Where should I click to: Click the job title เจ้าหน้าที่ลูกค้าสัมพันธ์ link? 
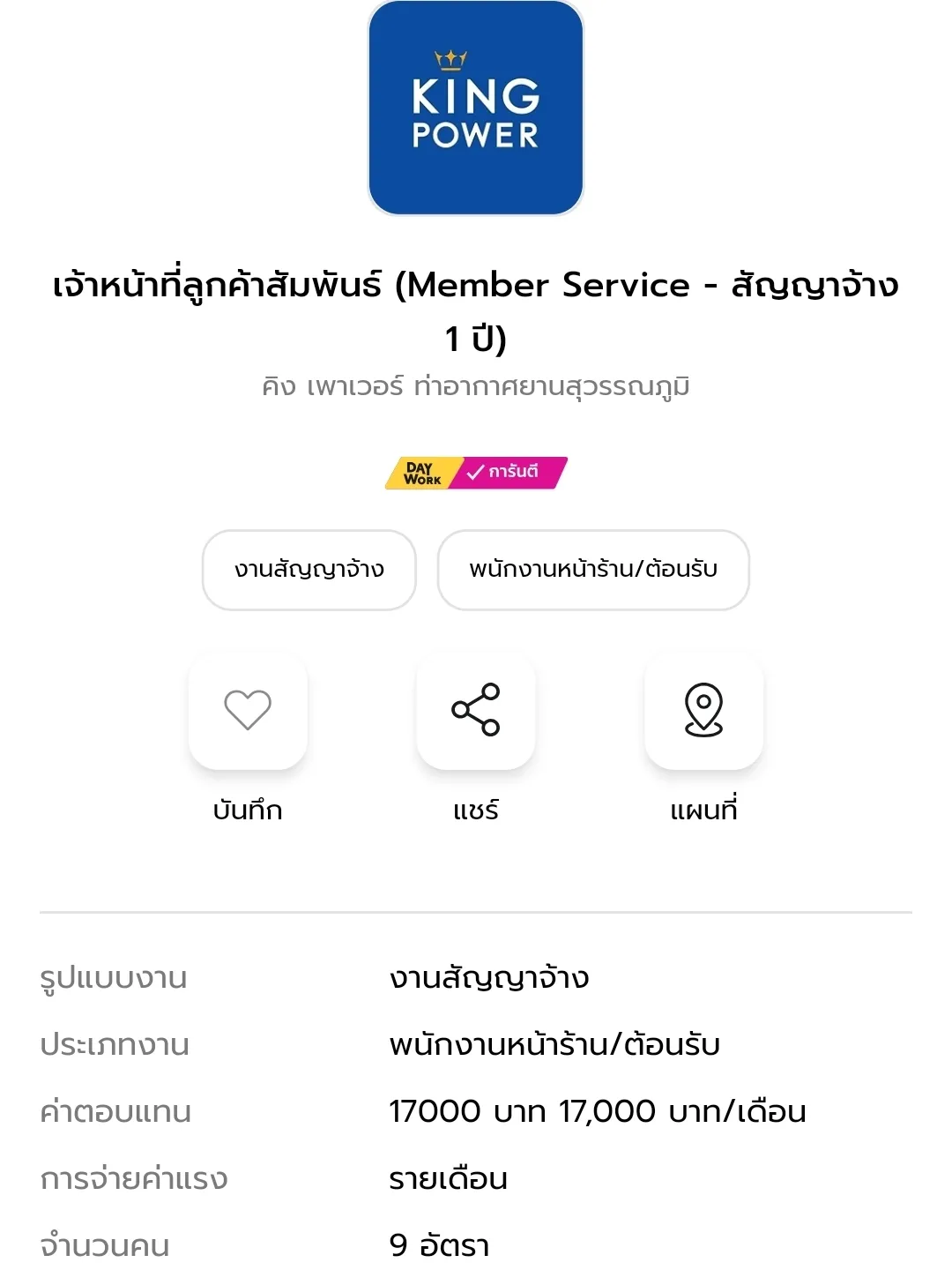click(x=476, y=284)
